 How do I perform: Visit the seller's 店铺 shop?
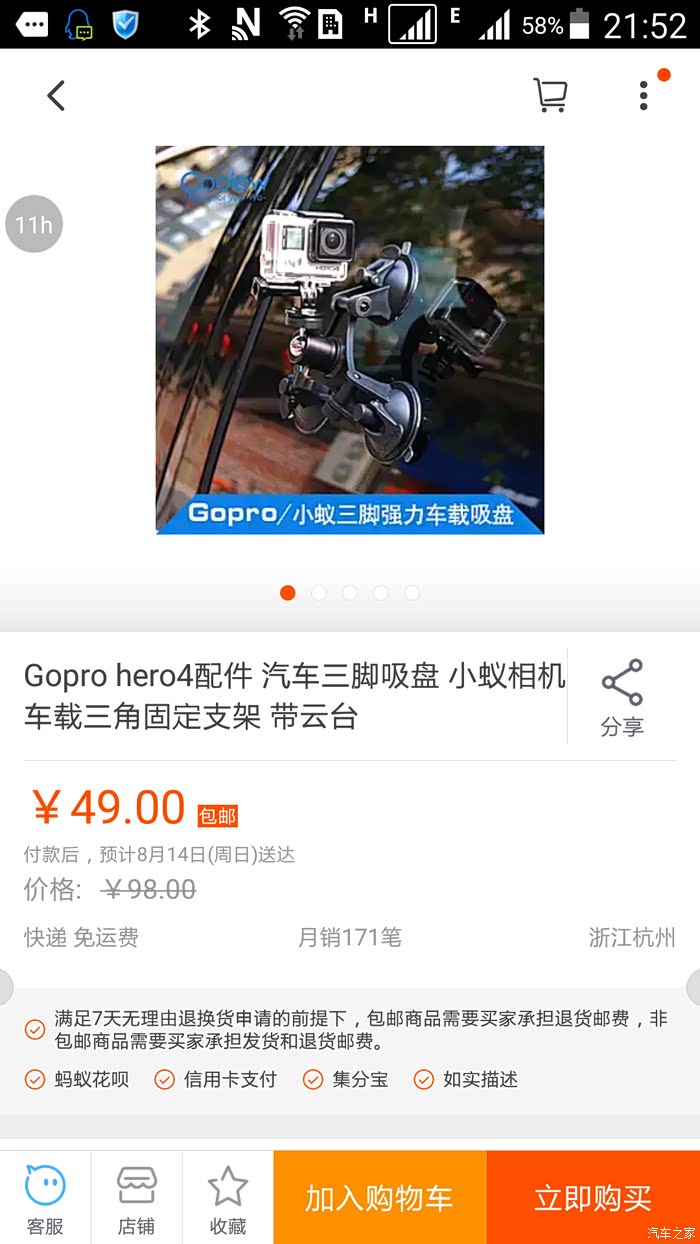point(136,1198)
